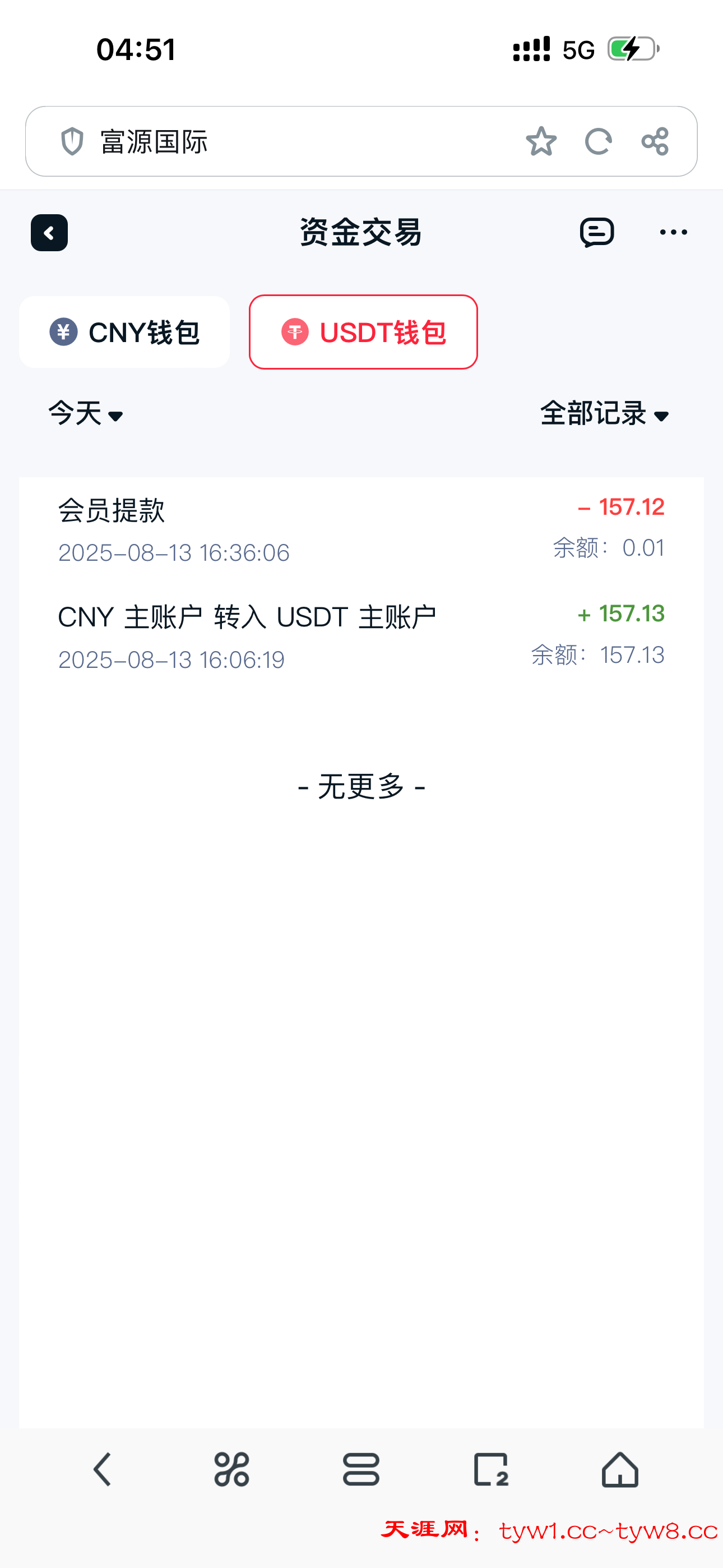Switch to the CNY钱包 tab
The width and height of the screenshot is (723, 1568).
[124, 333]
